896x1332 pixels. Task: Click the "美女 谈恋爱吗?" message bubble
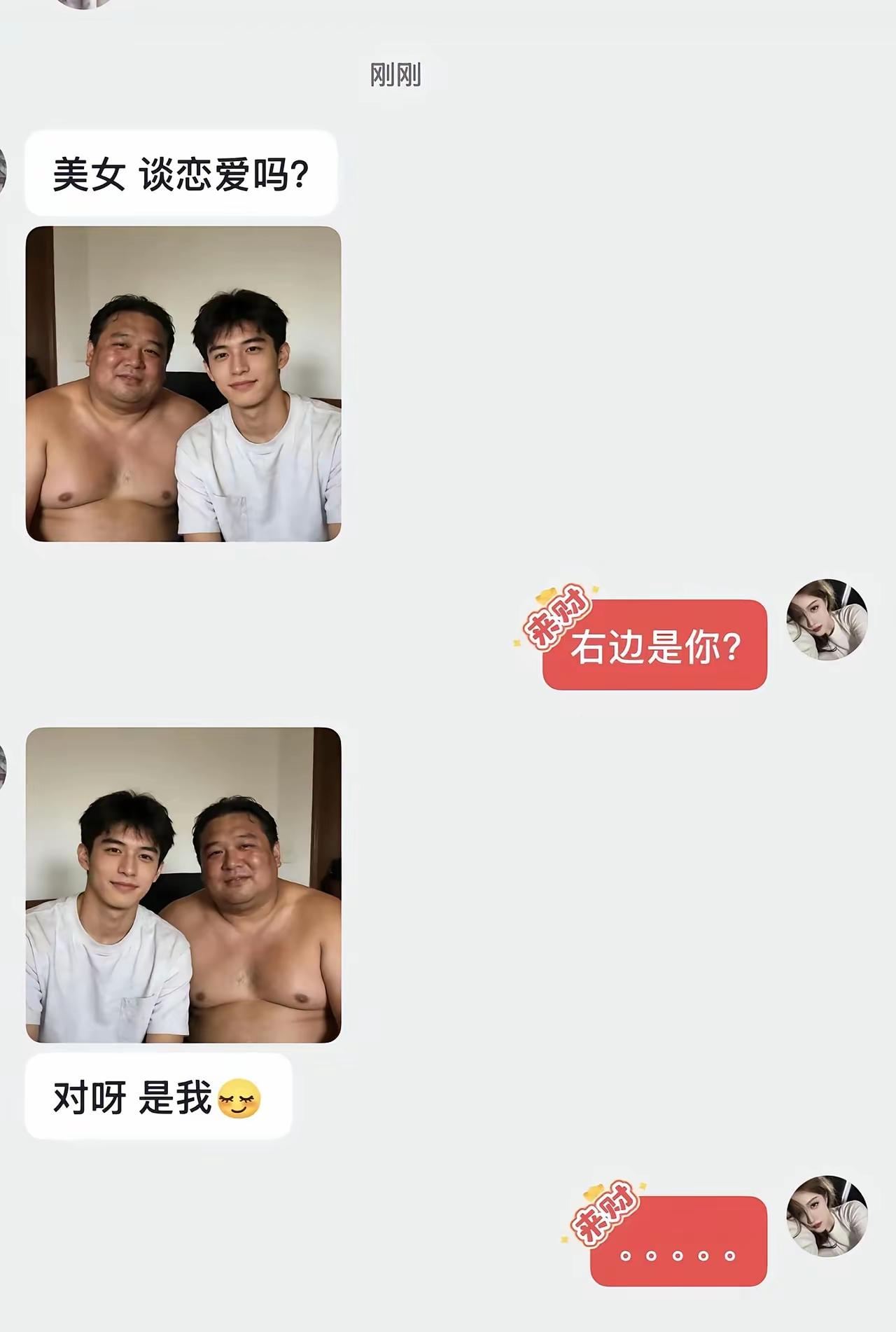[182, 170]
